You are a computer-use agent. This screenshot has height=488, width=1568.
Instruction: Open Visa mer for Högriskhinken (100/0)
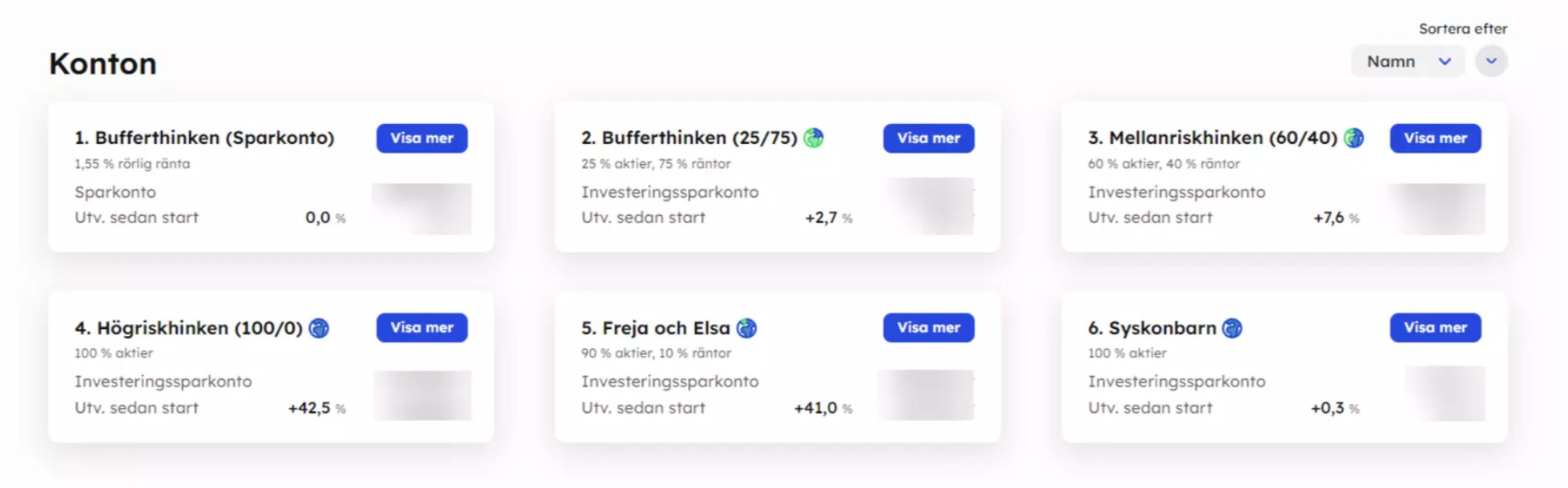pos(421,328)
